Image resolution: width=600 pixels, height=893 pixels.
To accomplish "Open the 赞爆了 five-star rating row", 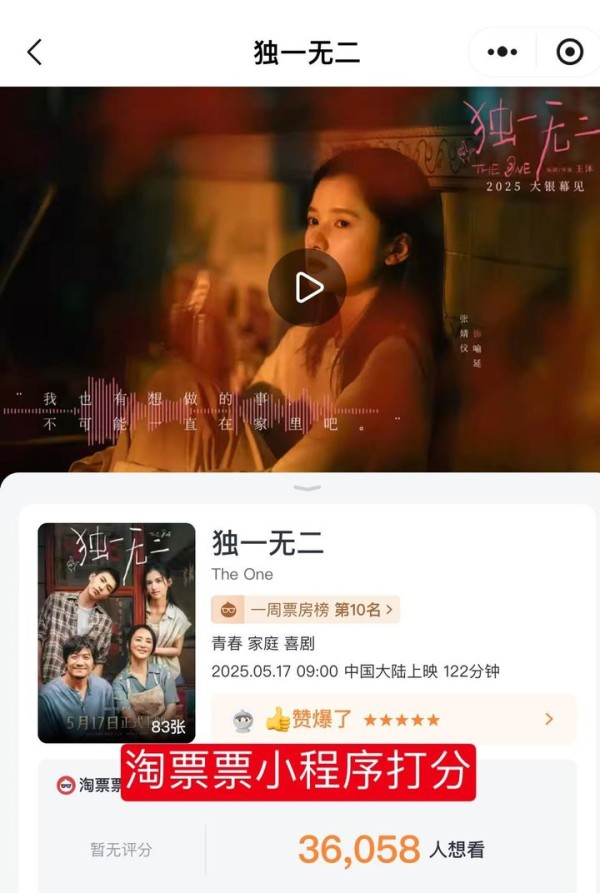I will click(394, 719).
